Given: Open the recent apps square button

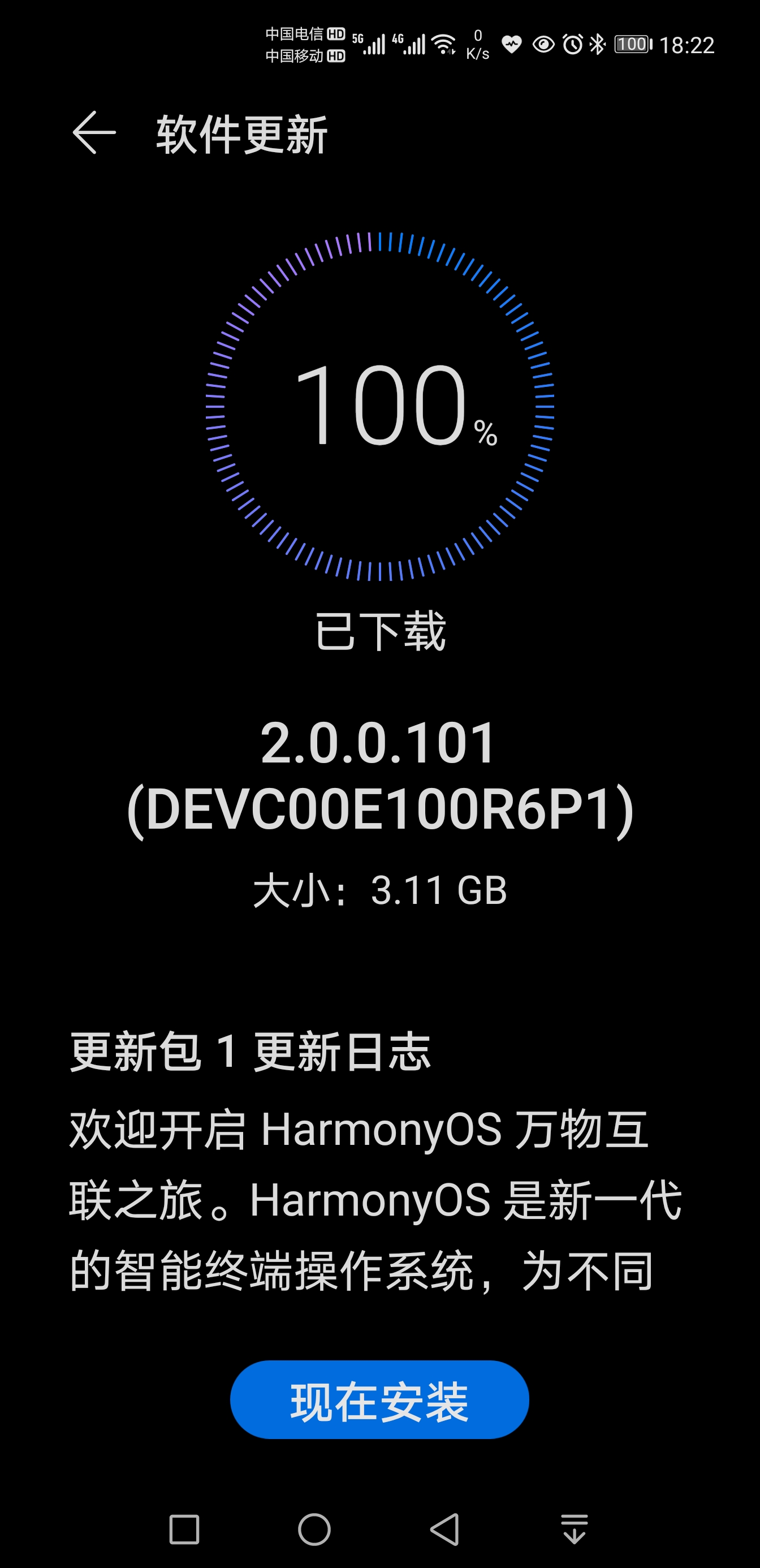Looking at the screenshot, I should click(184, 1530).
